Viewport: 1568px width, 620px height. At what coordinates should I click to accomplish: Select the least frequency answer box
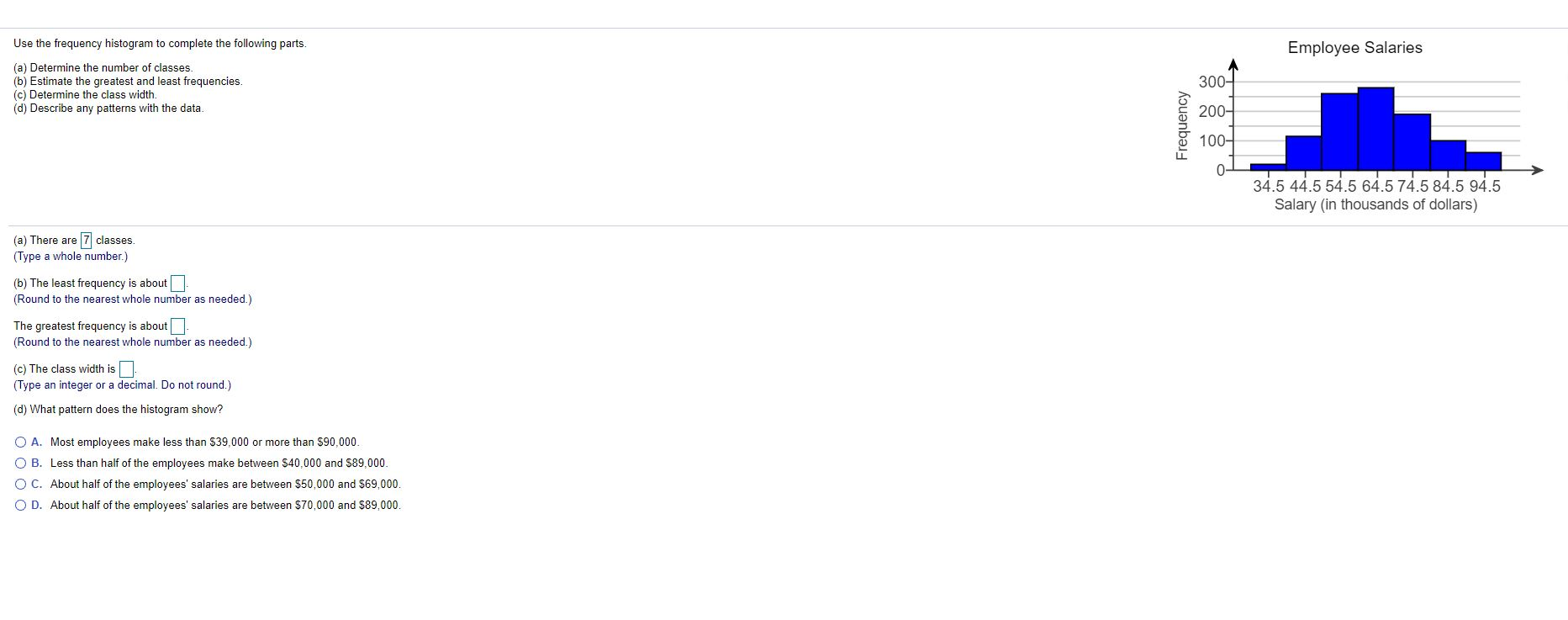[177, 284]
